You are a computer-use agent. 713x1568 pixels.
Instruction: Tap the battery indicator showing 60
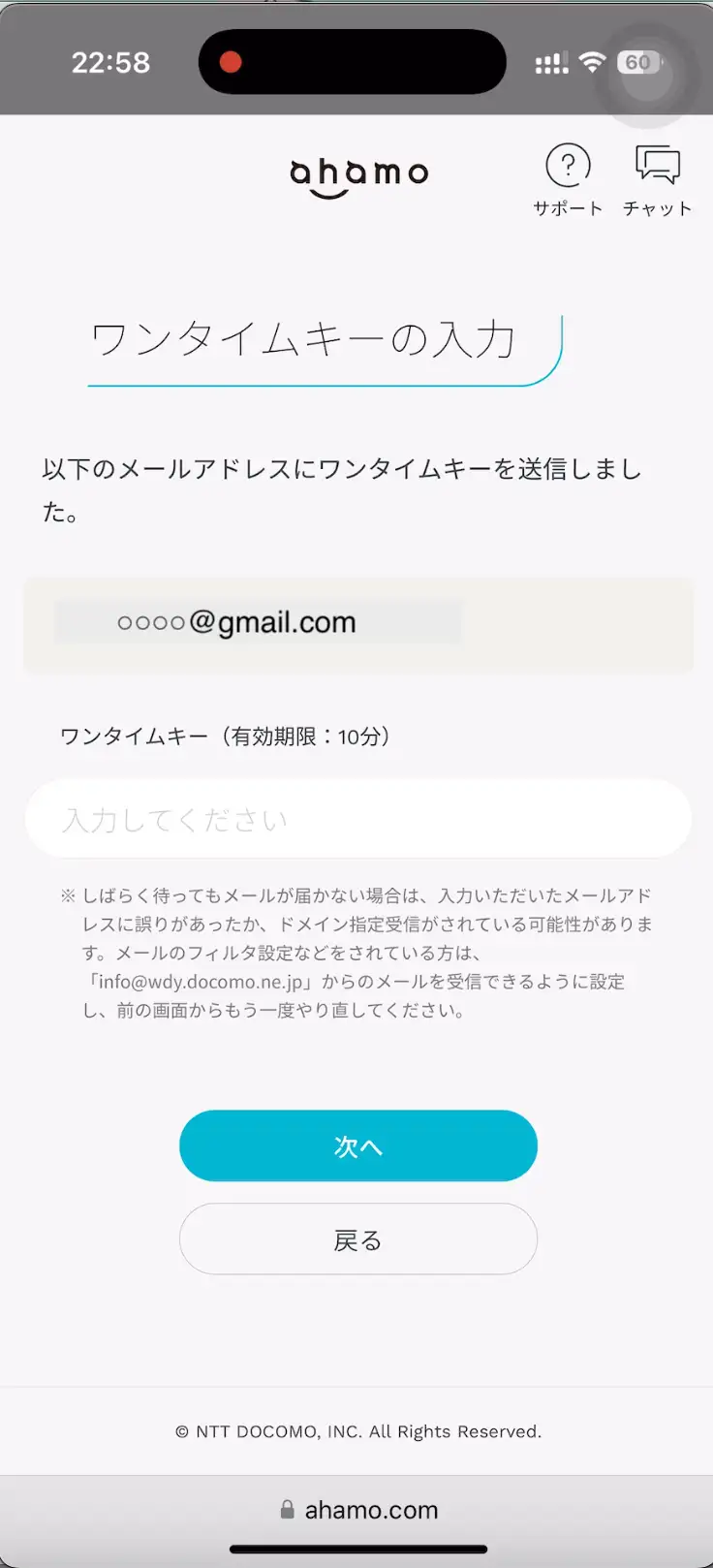[x=637, y=61]
